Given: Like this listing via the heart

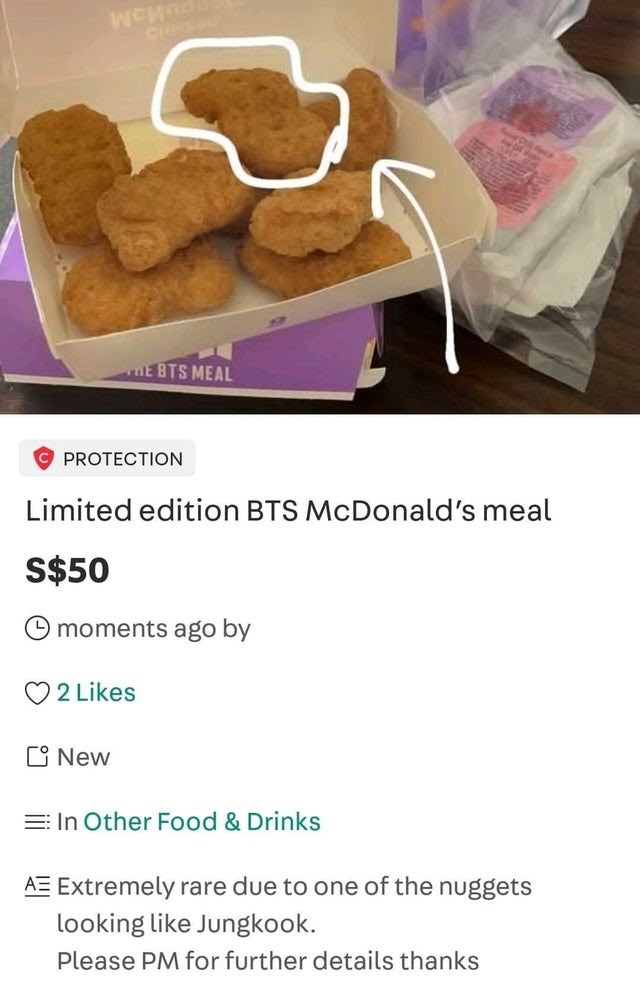Looking at the screenshot, I should (x=37, y=693).
